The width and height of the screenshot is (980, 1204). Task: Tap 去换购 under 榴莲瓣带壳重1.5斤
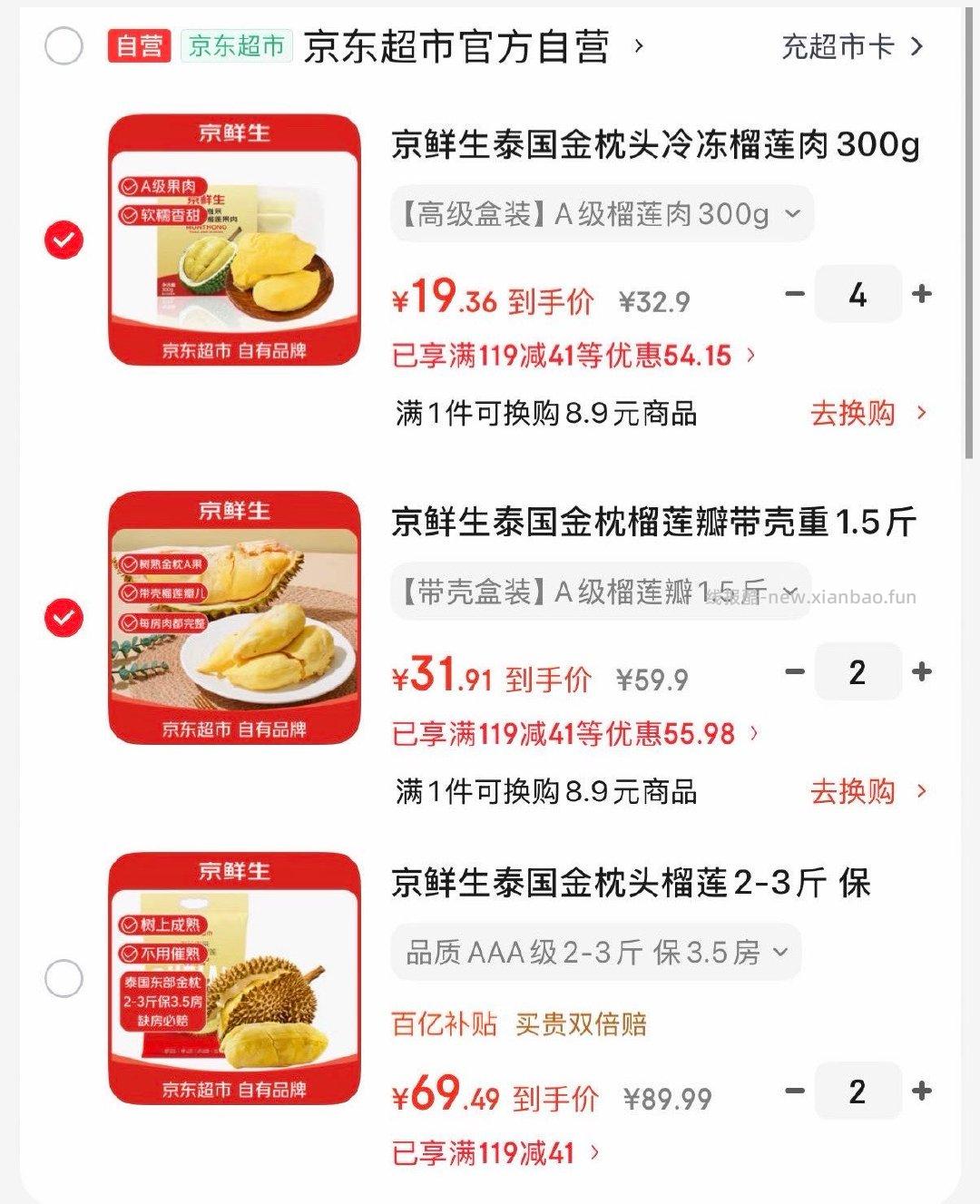(867, 792)
